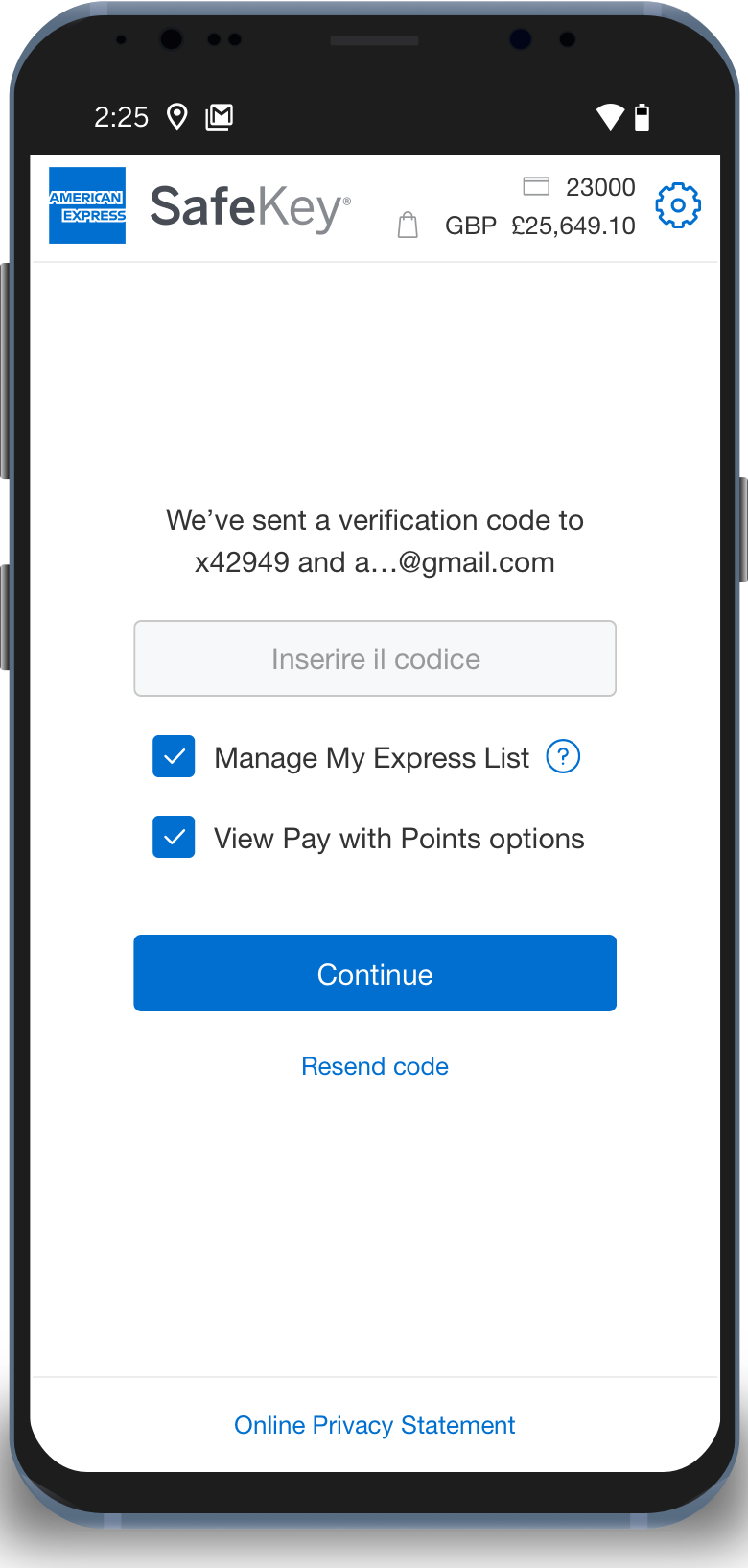Screen dimensions: 748x1568
Task: Uncheck Manage My Express List
Action: 174,757
